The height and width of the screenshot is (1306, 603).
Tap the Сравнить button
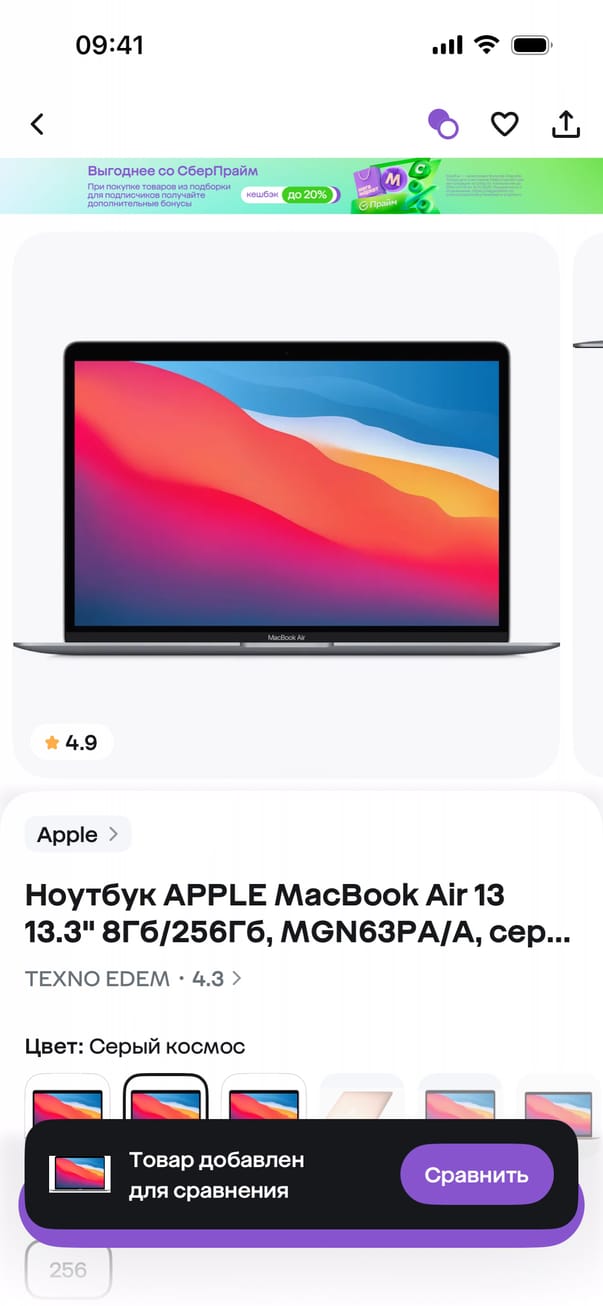tap(477, 1175)
